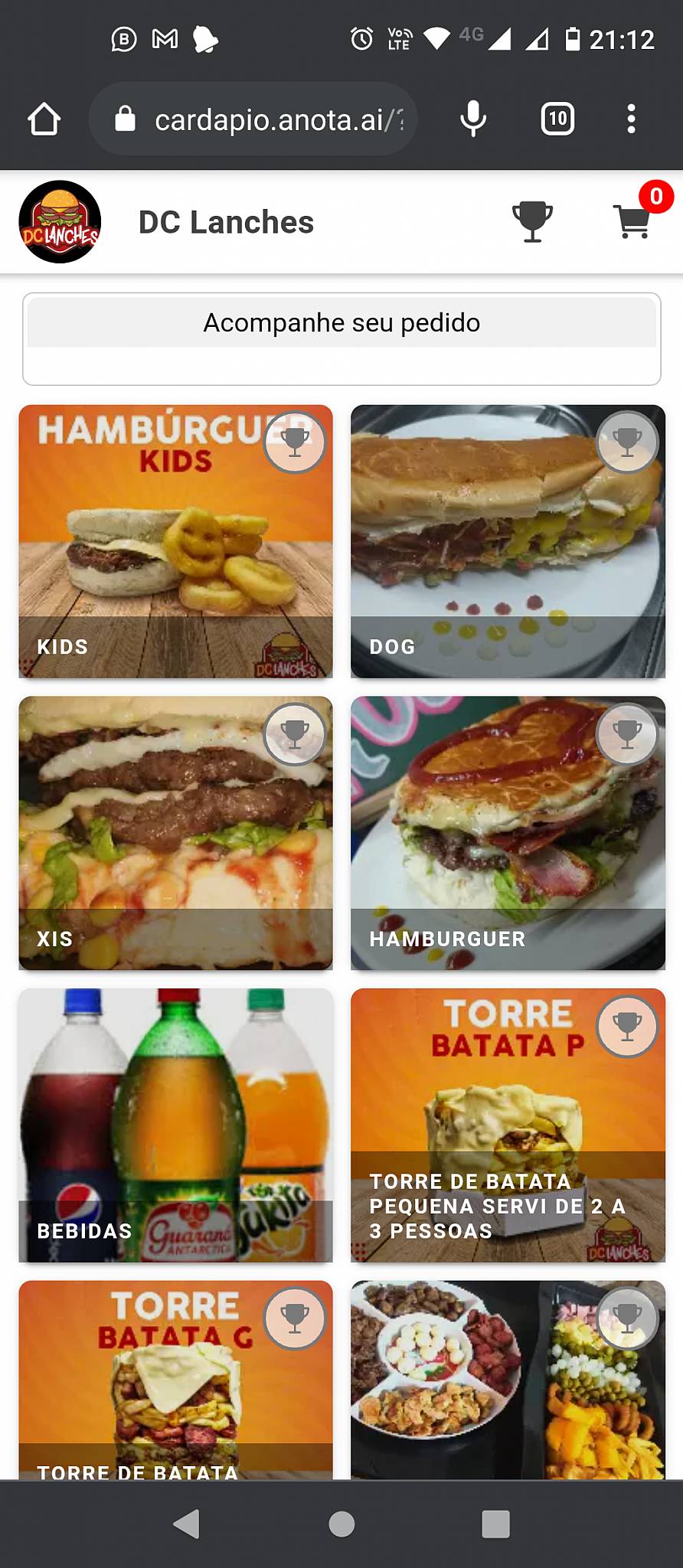Viewport: 683px width, 1568px height.
Task: Tap the browser home button
Action: 44,118
